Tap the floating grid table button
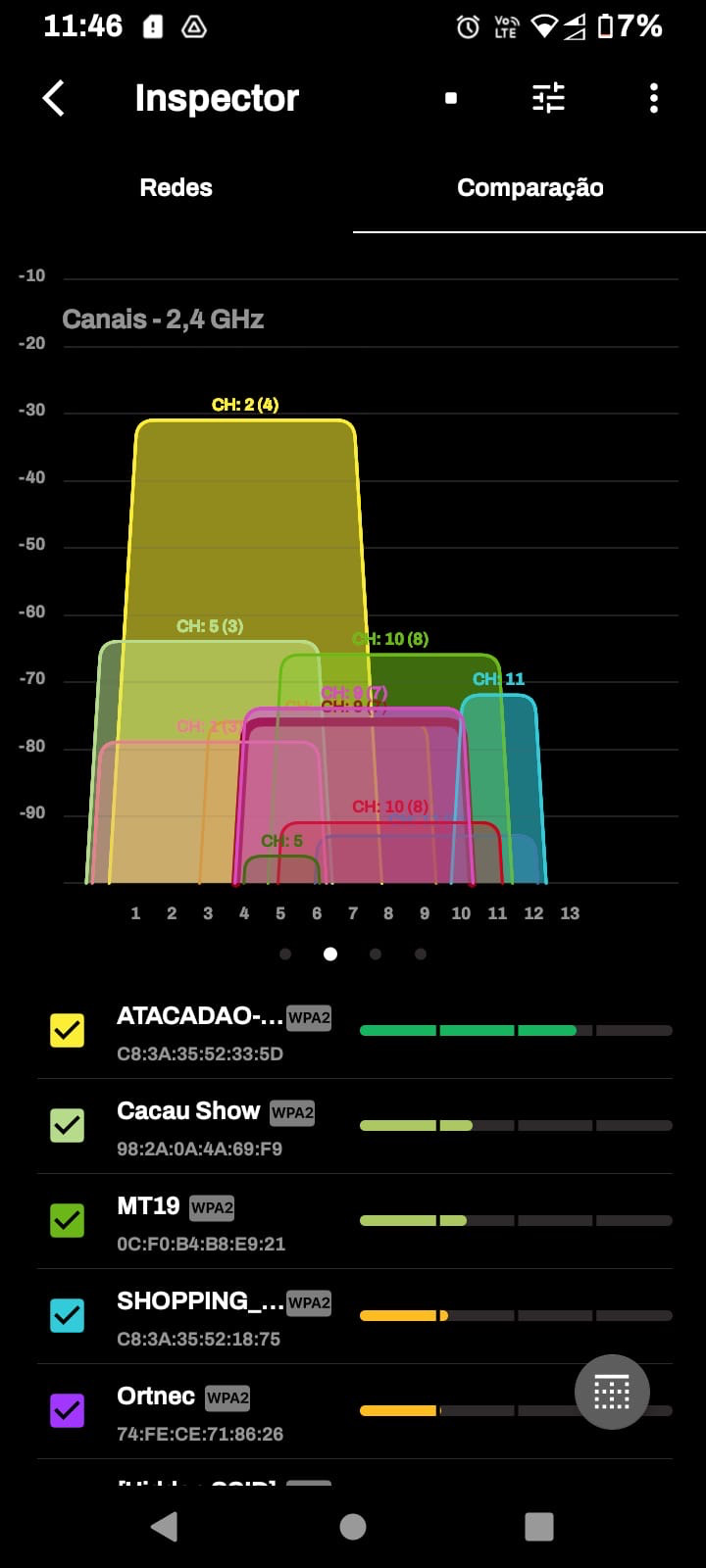Screen dimensions: 706x1568 click(612, 1392)
